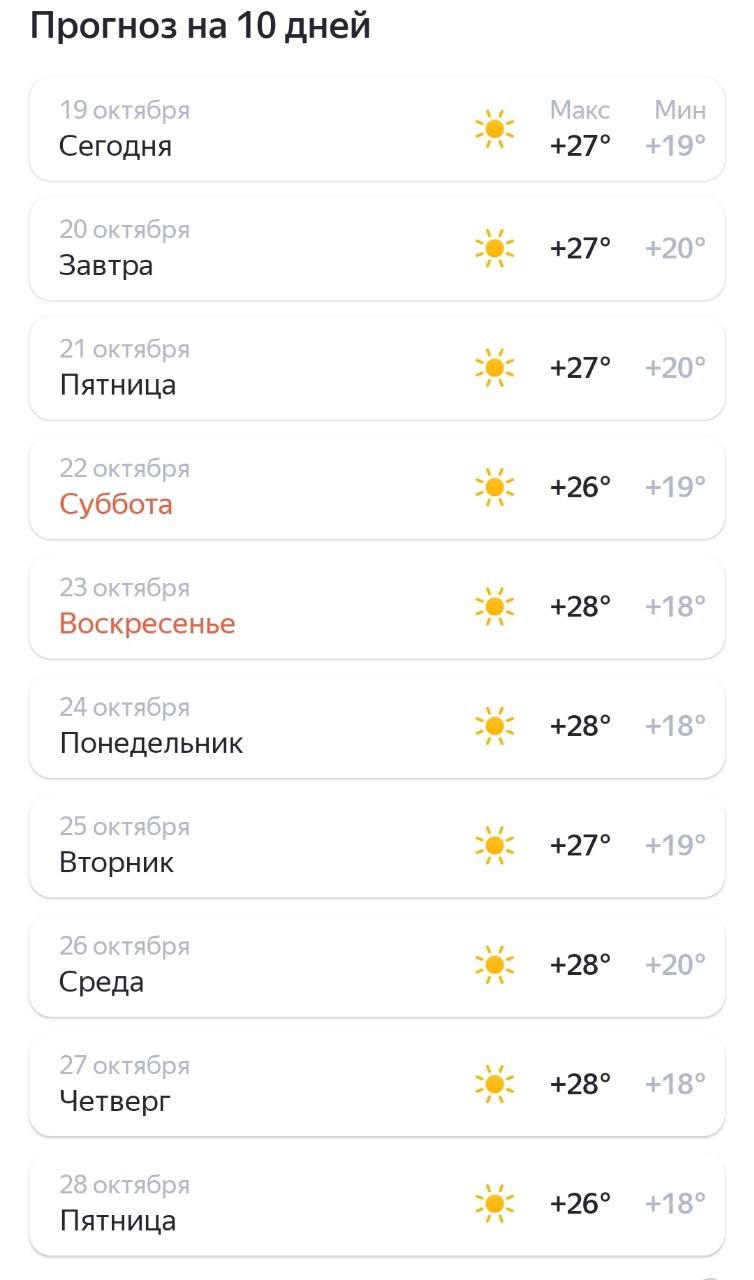
Task: Open tomorrow's forecast for 20 октября
Action: pos(376,248)
